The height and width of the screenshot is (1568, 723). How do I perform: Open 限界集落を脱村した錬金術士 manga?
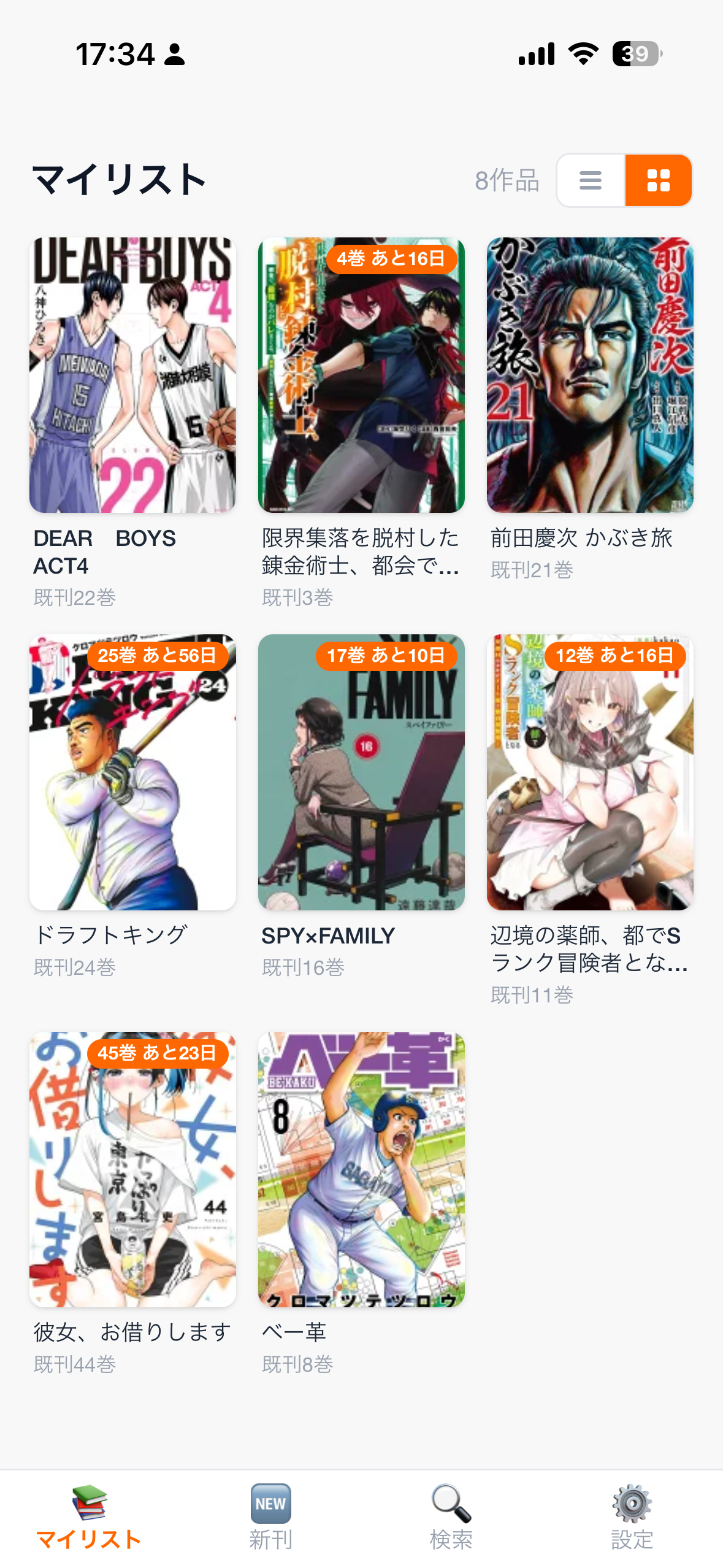[x=361, y=375]
